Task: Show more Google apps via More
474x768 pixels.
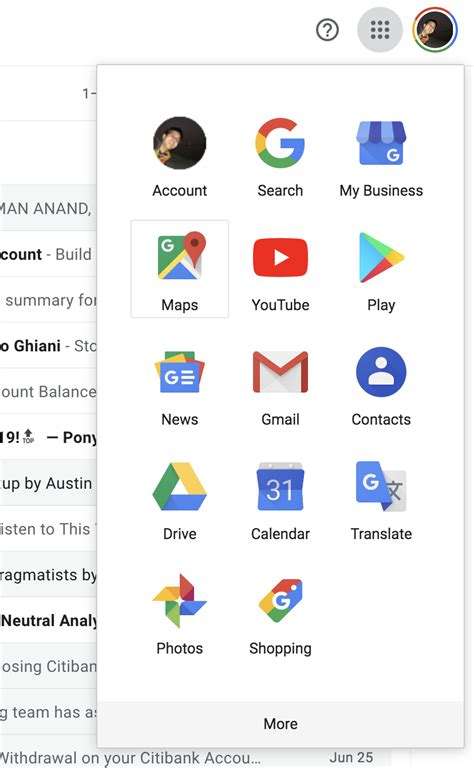Action: tap(281, 724)
